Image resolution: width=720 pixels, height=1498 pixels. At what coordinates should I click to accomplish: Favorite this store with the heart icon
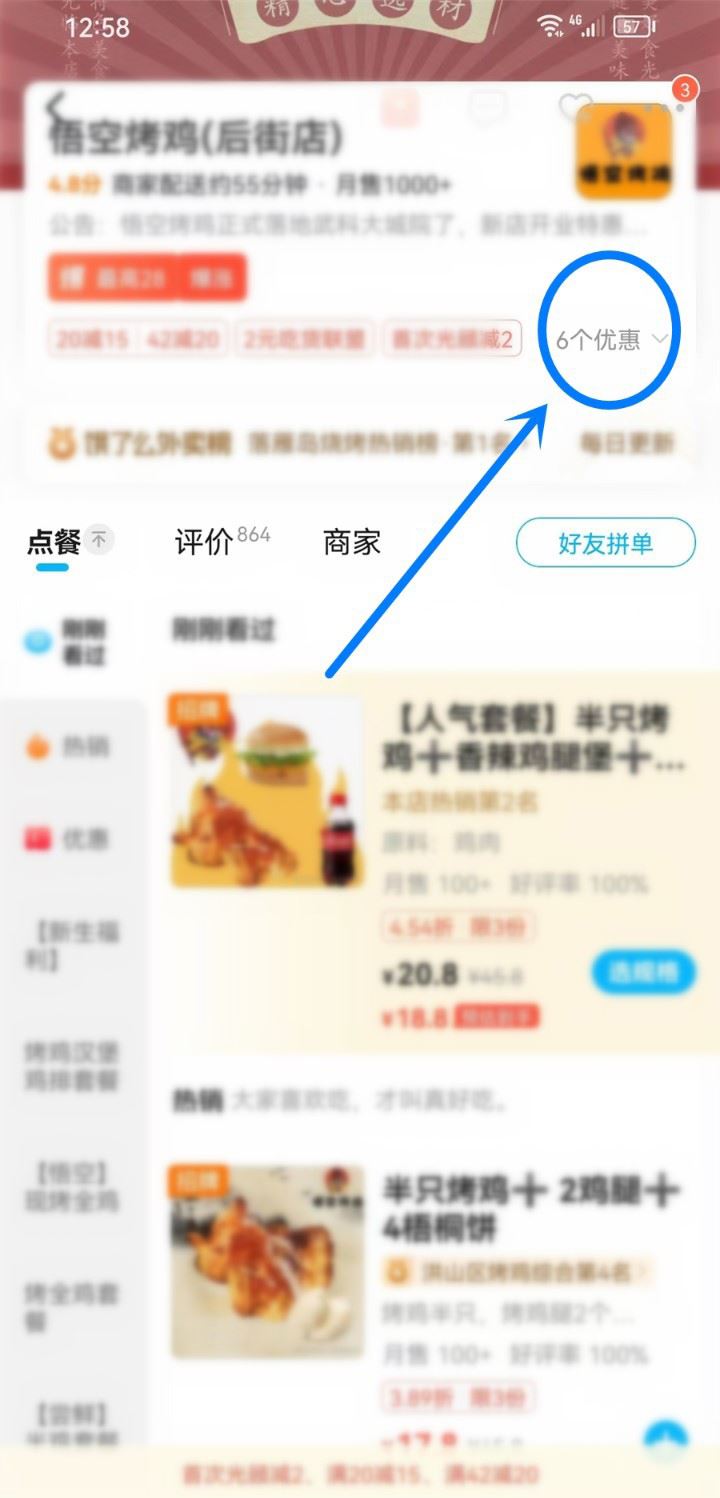pos(576,108)
